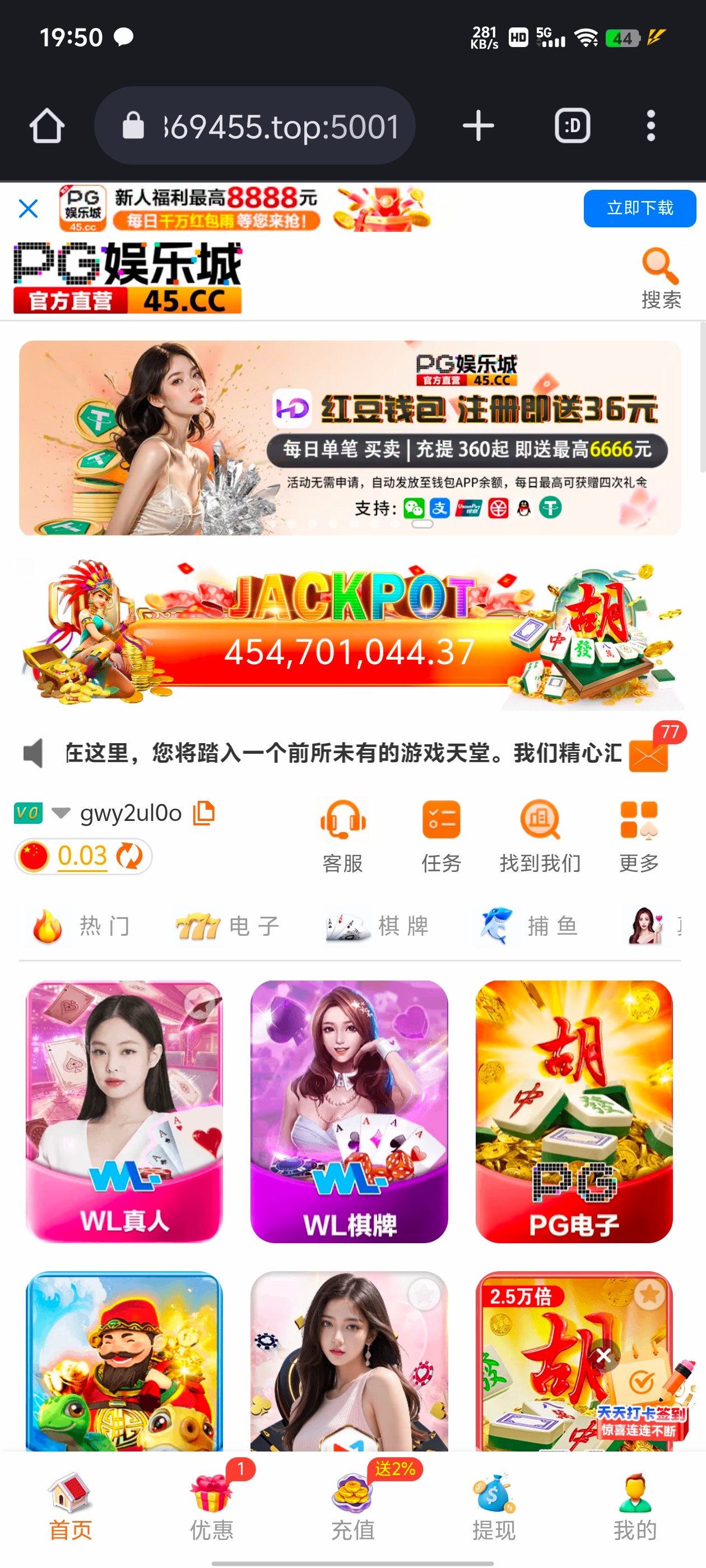Tap the 立即下载 download button
The height and width of the screenshot is (1568, 706).
(x=639, y=209)
